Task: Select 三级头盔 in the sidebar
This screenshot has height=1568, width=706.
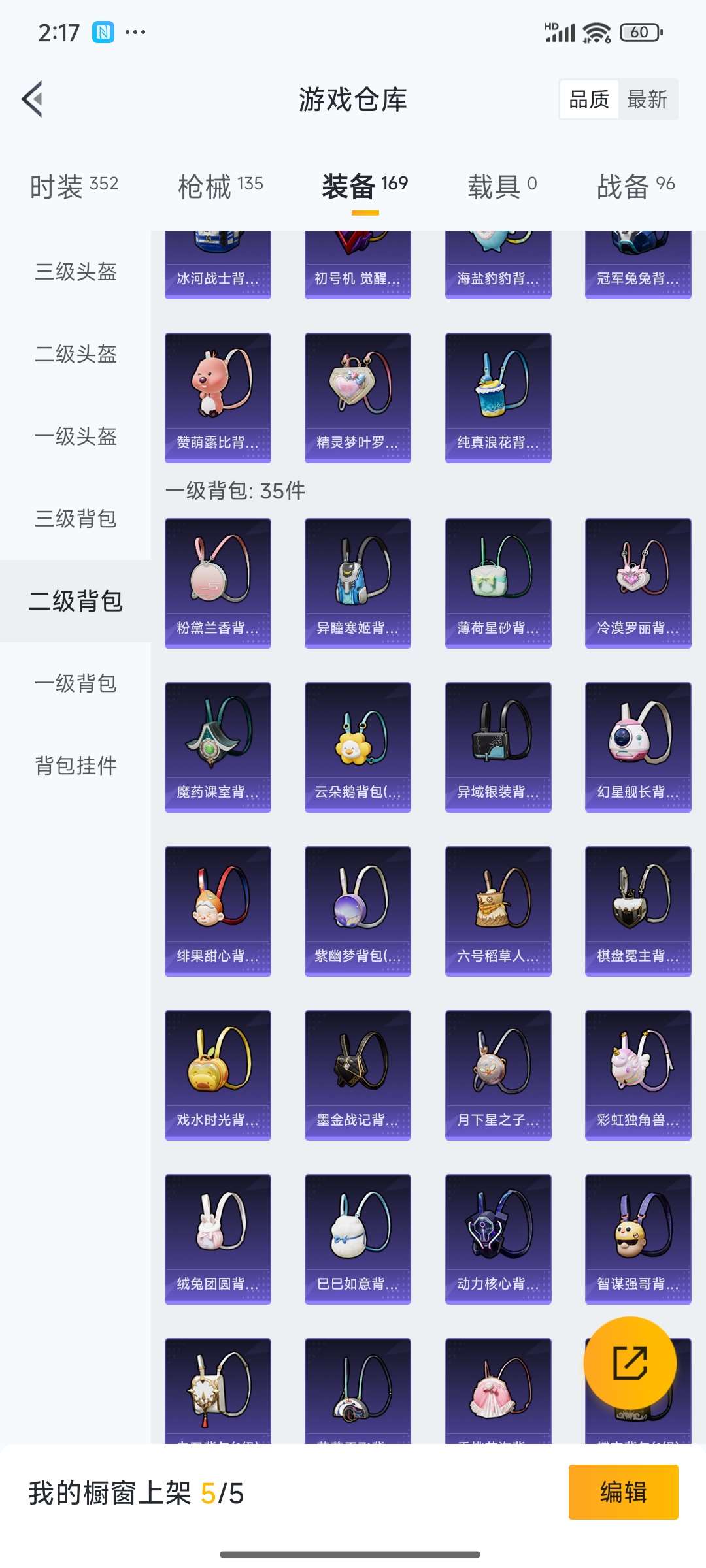Action: [76, 272]
